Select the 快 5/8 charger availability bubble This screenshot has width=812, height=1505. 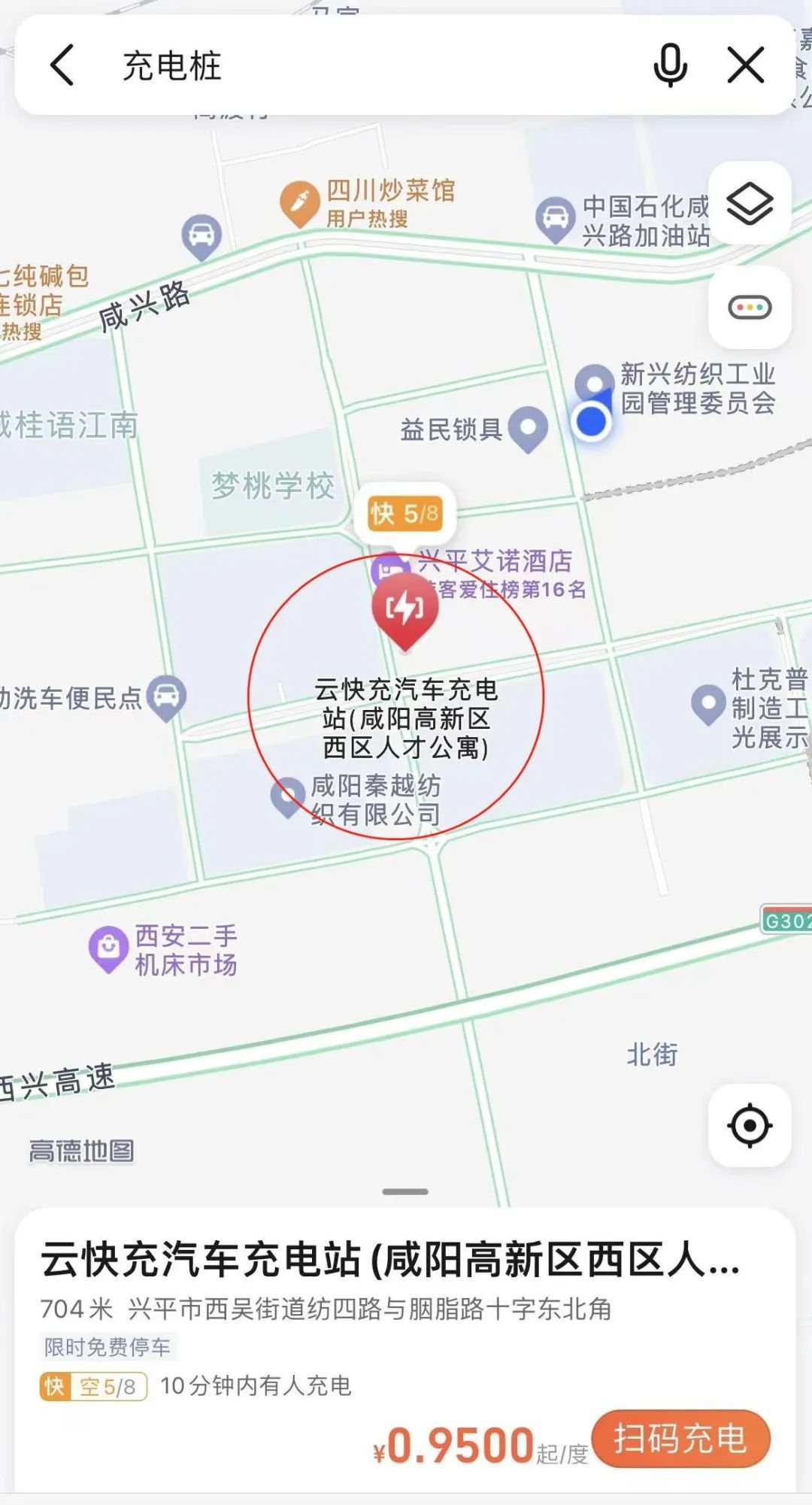click(405, 514)
